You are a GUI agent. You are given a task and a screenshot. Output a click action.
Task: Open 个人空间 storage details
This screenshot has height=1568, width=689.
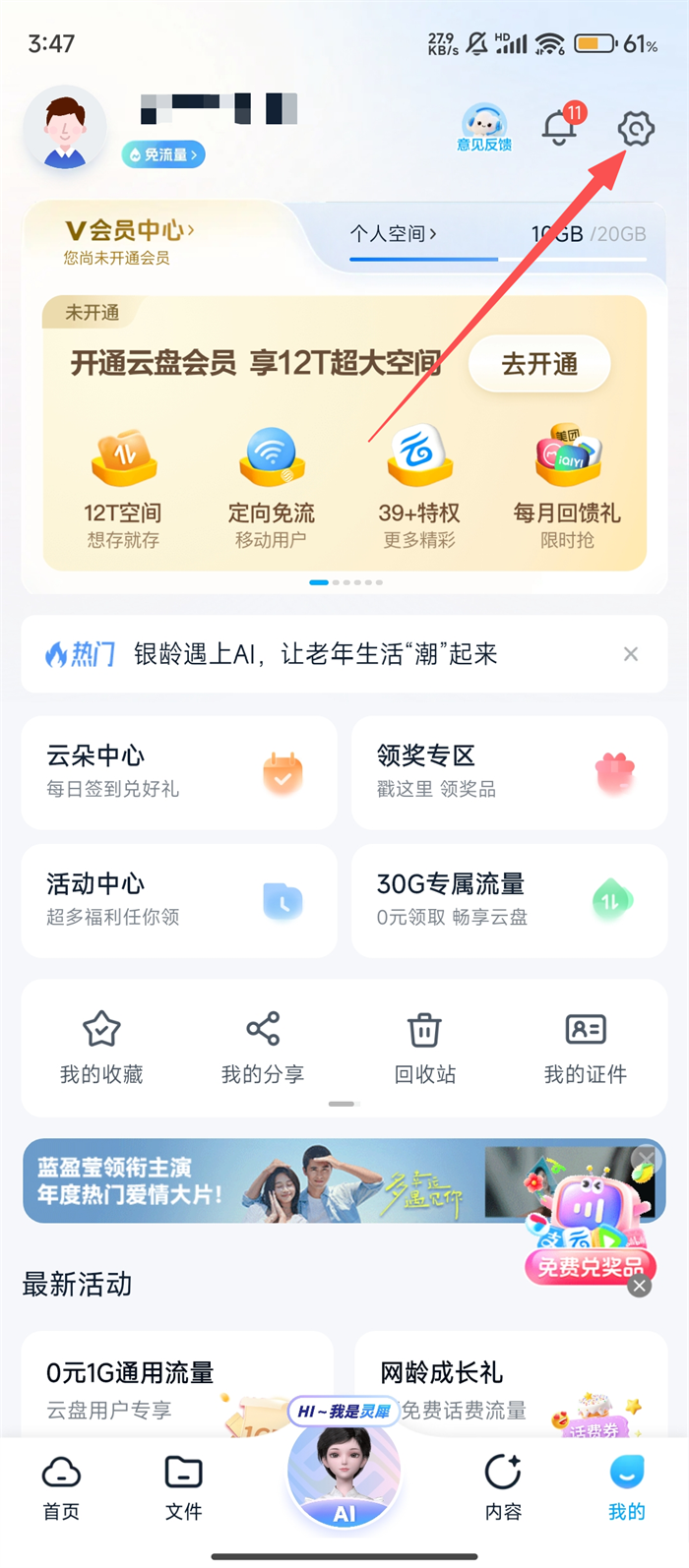394,234
